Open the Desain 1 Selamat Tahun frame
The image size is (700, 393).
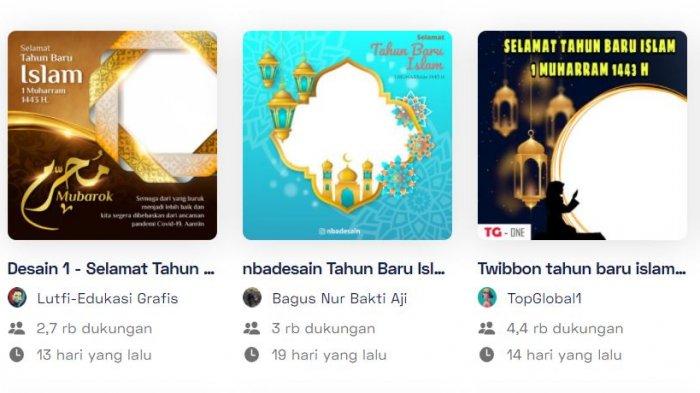coord(112,135)
